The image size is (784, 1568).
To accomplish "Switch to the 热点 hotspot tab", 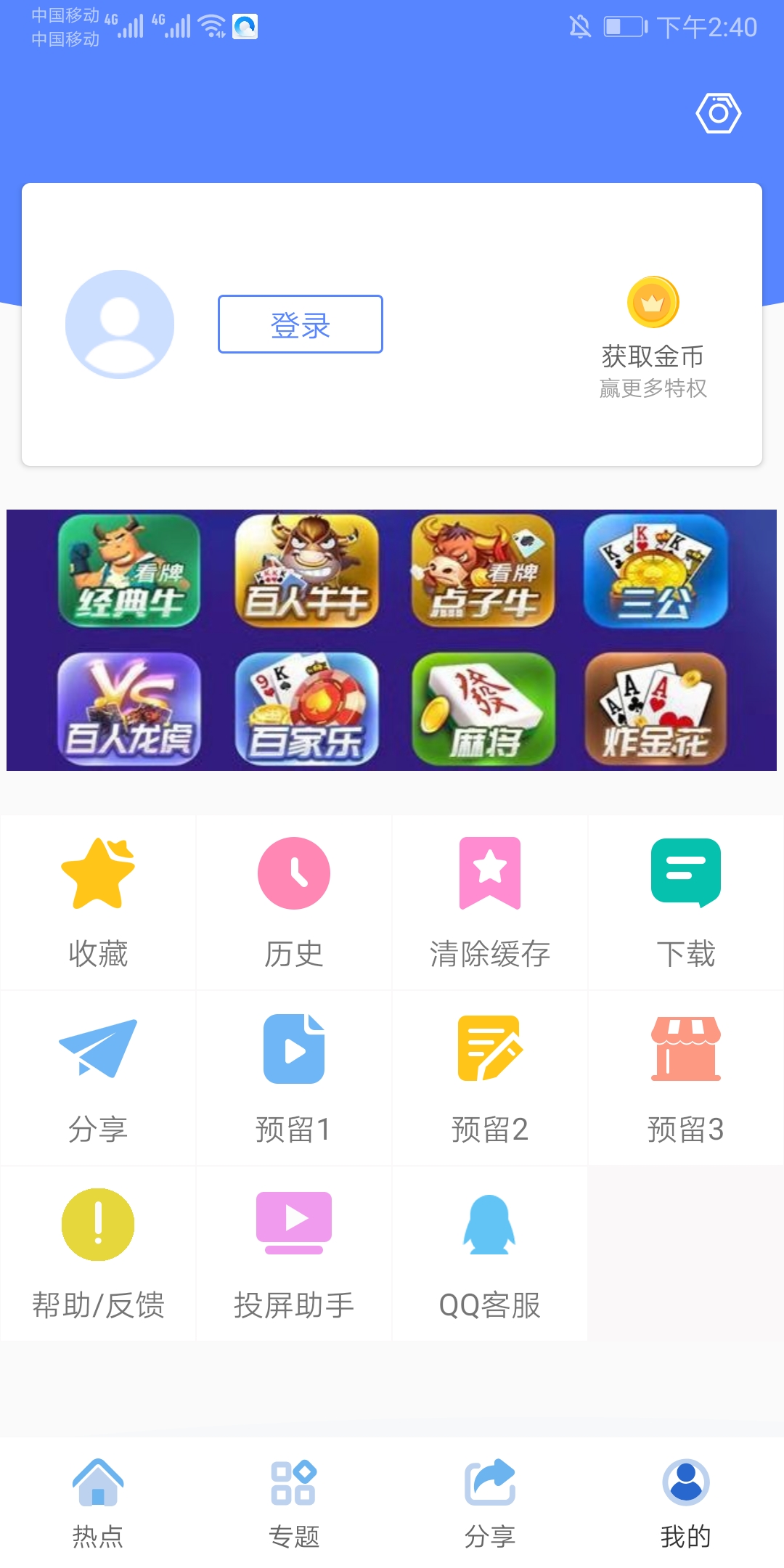I will [x=98, y=1495].
